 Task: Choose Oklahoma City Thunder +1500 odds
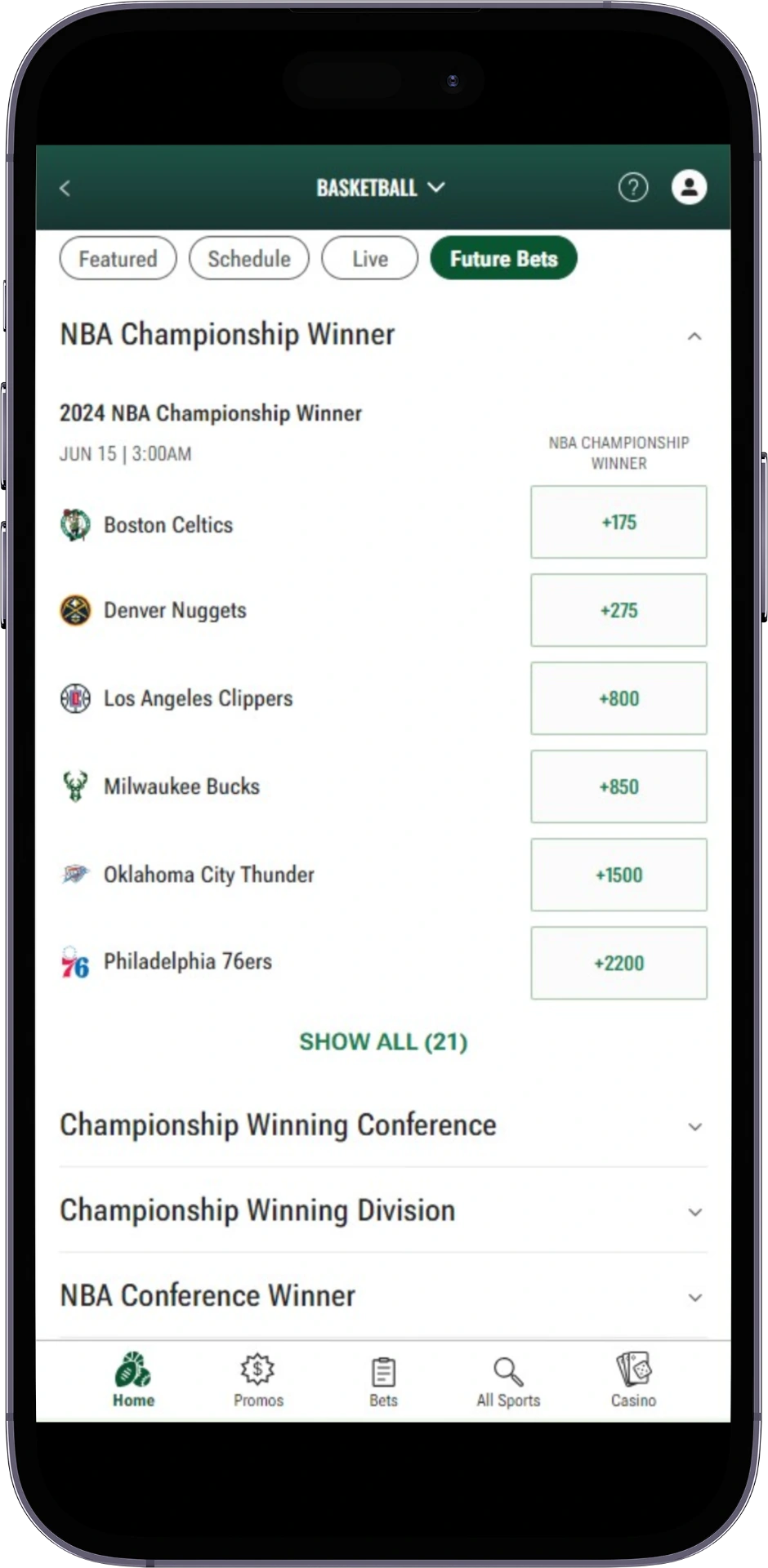[x=618, y=875]
